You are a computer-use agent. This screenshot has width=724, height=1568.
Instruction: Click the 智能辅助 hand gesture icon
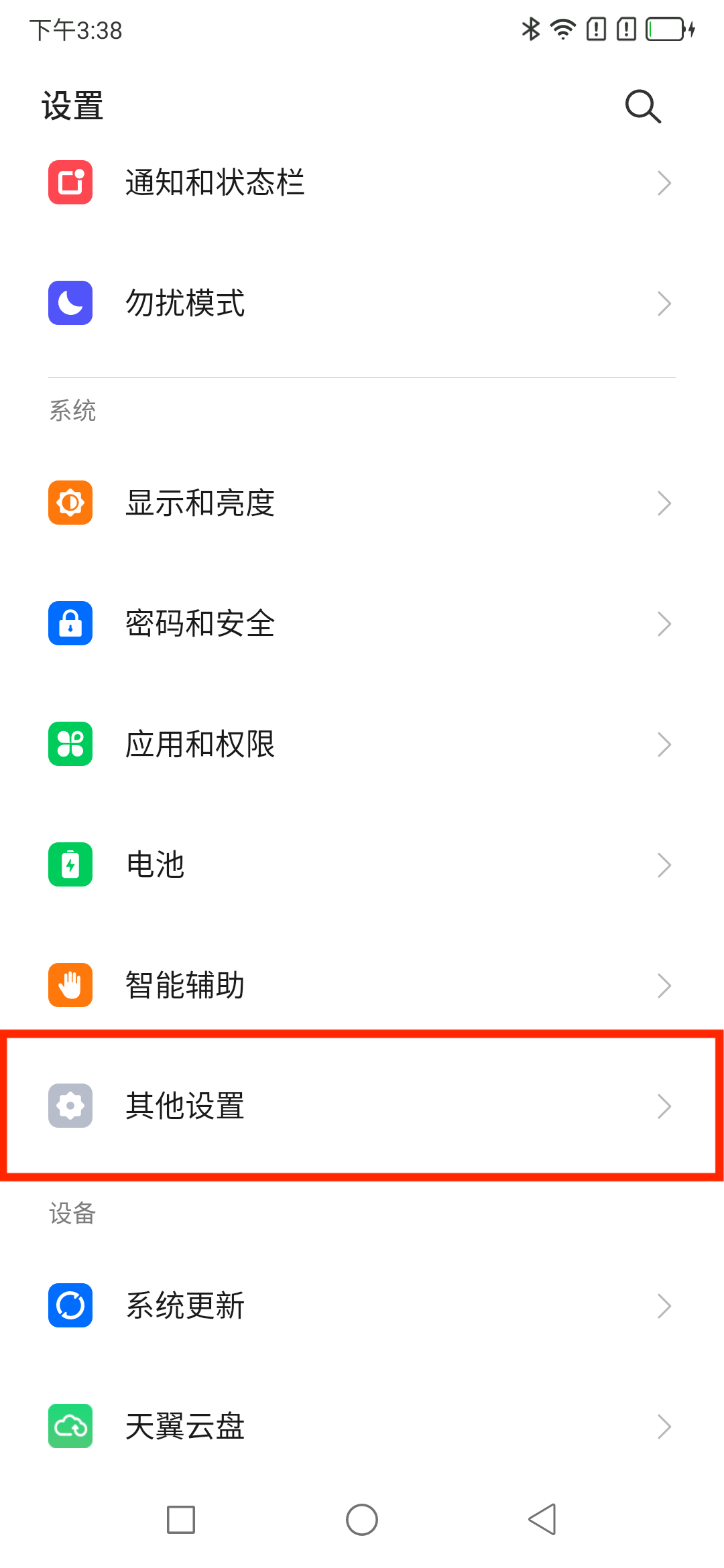[70, 985]
